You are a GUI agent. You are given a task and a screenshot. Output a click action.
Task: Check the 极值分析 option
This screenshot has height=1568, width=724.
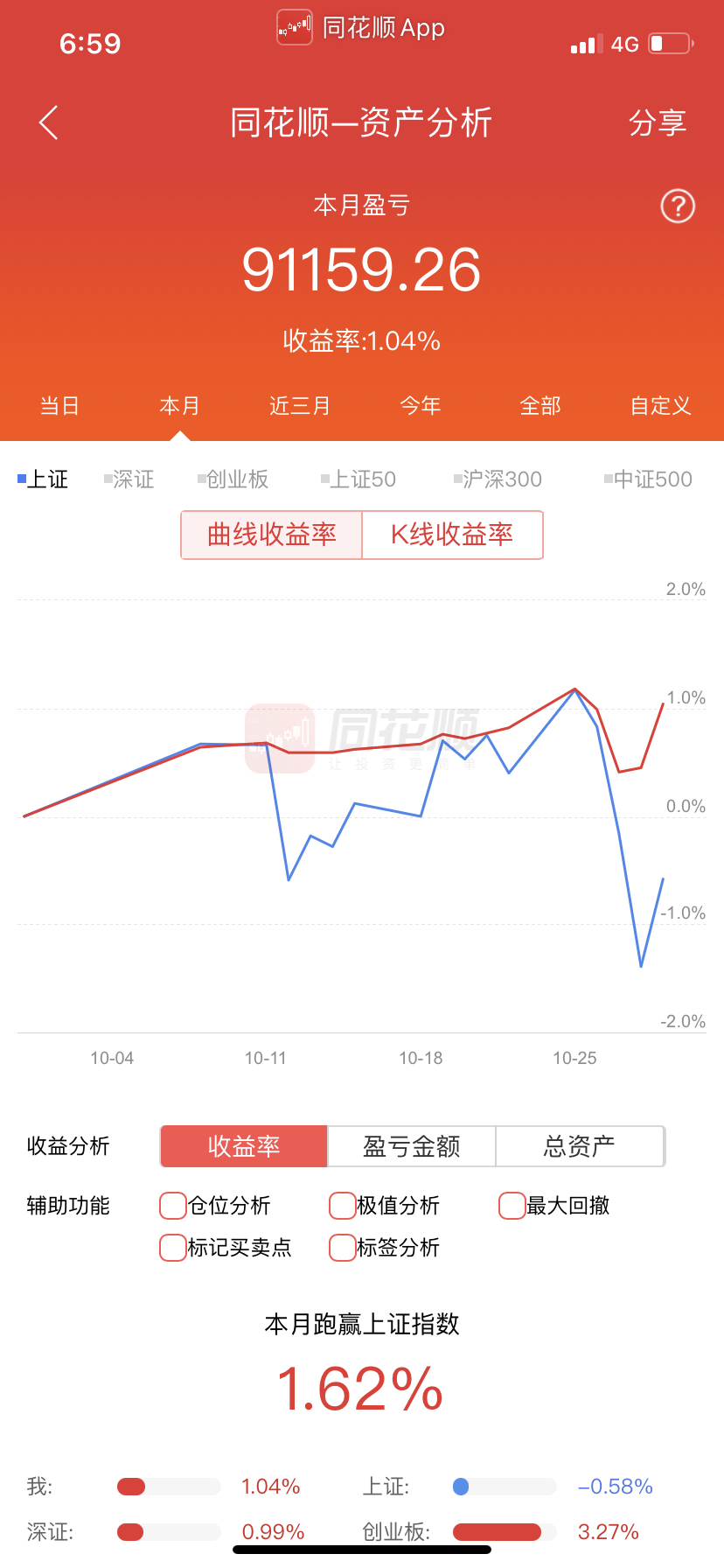(x=343, y=1206)
